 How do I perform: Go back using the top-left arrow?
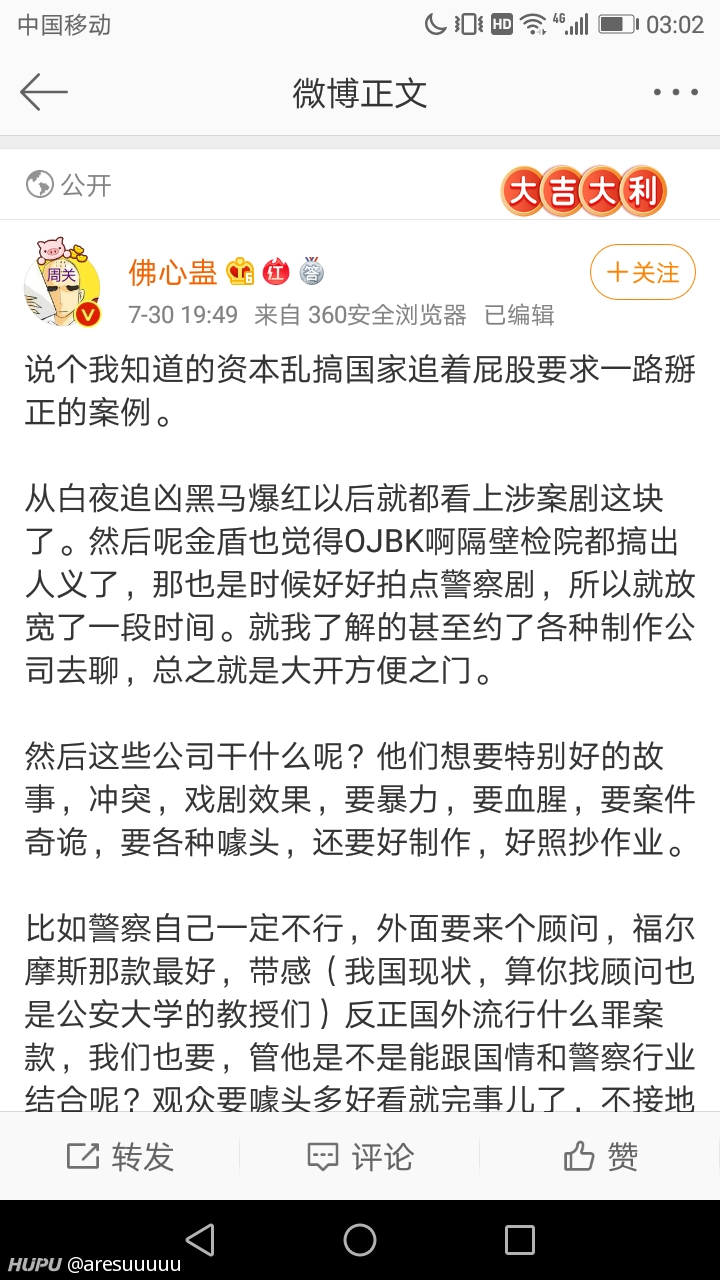[44, 92]
